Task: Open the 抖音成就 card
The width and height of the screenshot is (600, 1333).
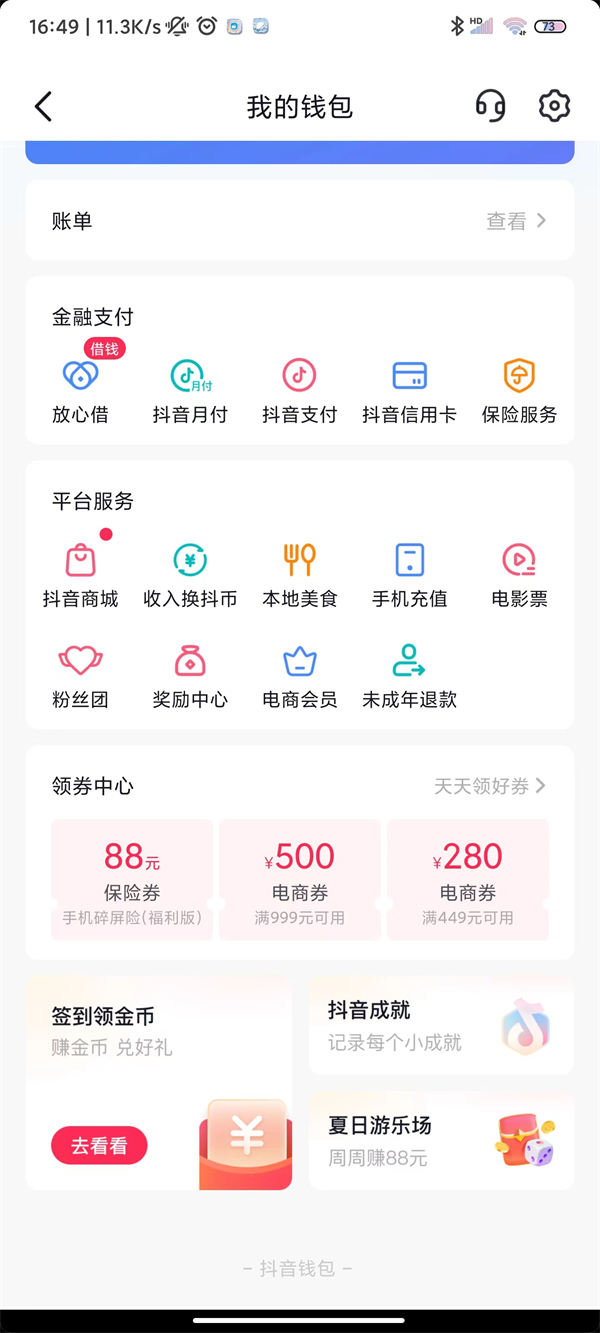Action: [x=441, y=1026]
